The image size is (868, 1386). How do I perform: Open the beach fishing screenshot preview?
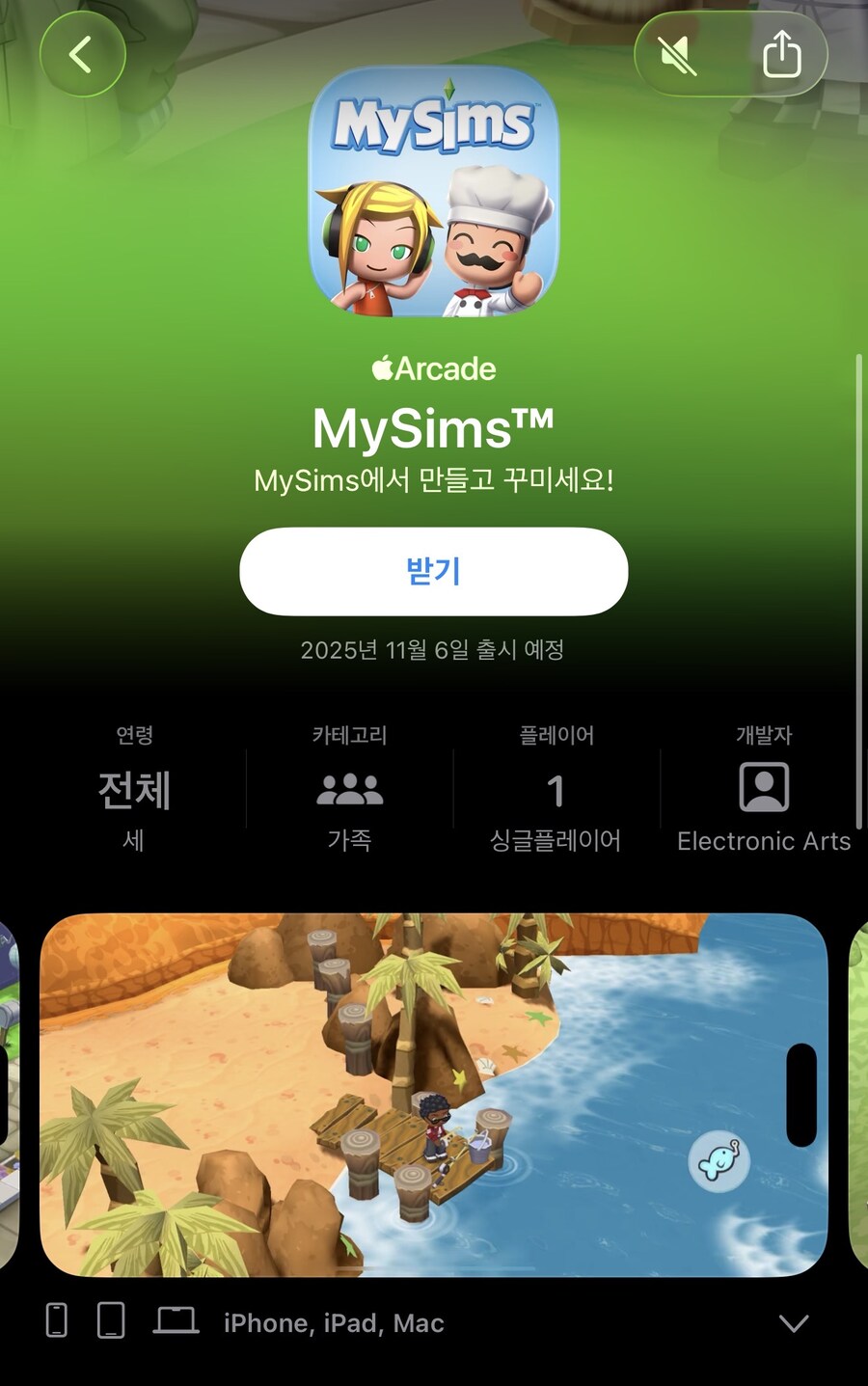pyautogui.click(x=433, y=1095)
